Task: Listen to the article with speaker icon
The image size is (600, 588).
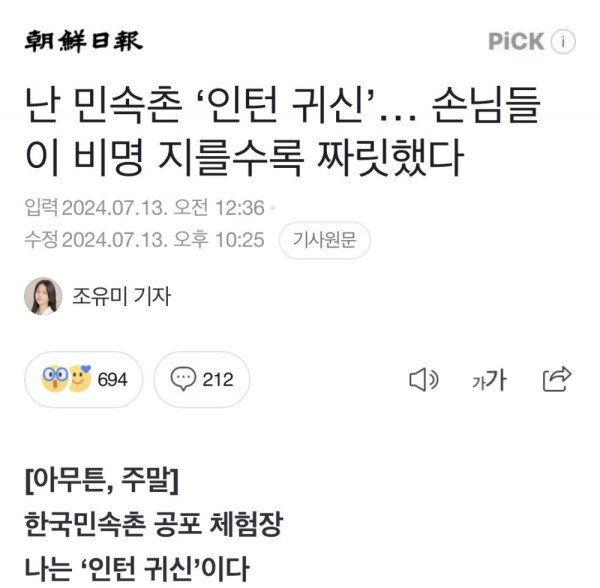Action: (424, 380)
